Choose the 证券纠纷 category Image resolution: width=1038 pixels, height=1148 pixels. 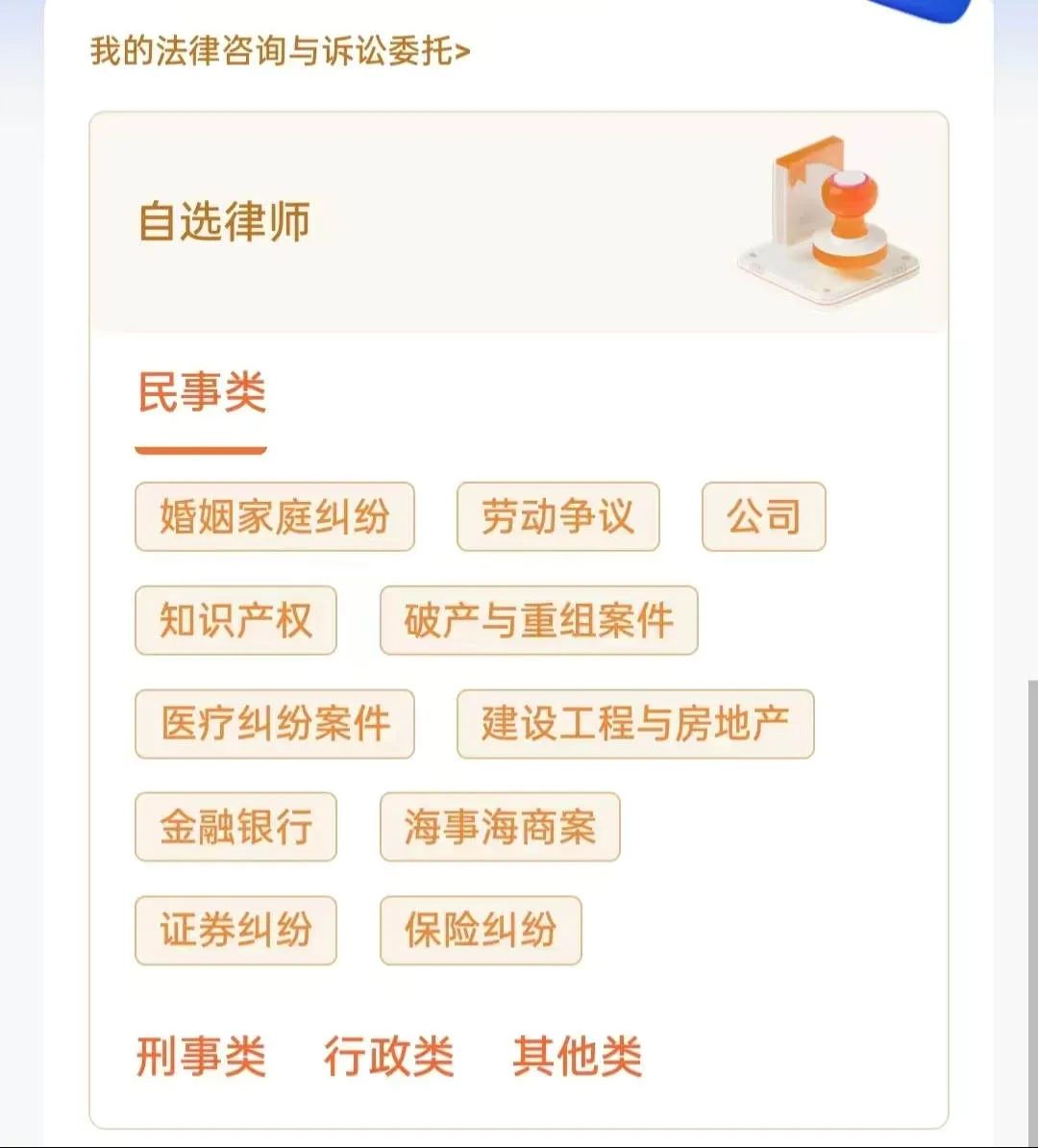click(x=235, y=930)
